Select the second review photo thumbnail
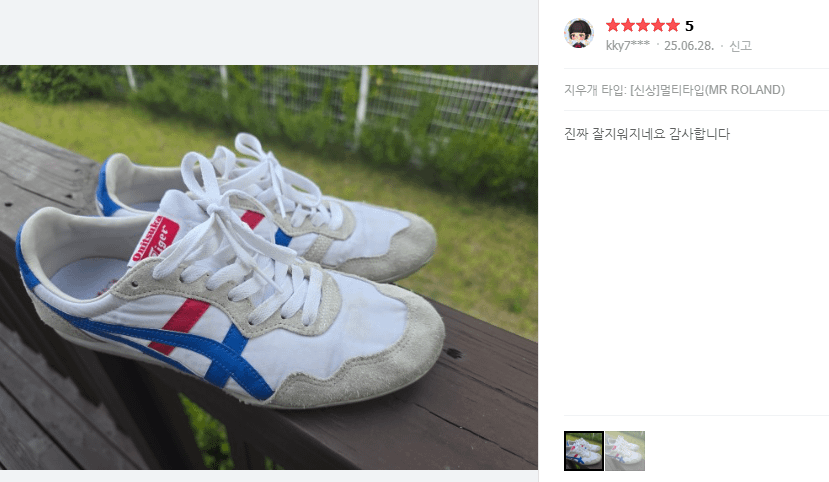The image size is (829, 482). [x=625, y=451]
